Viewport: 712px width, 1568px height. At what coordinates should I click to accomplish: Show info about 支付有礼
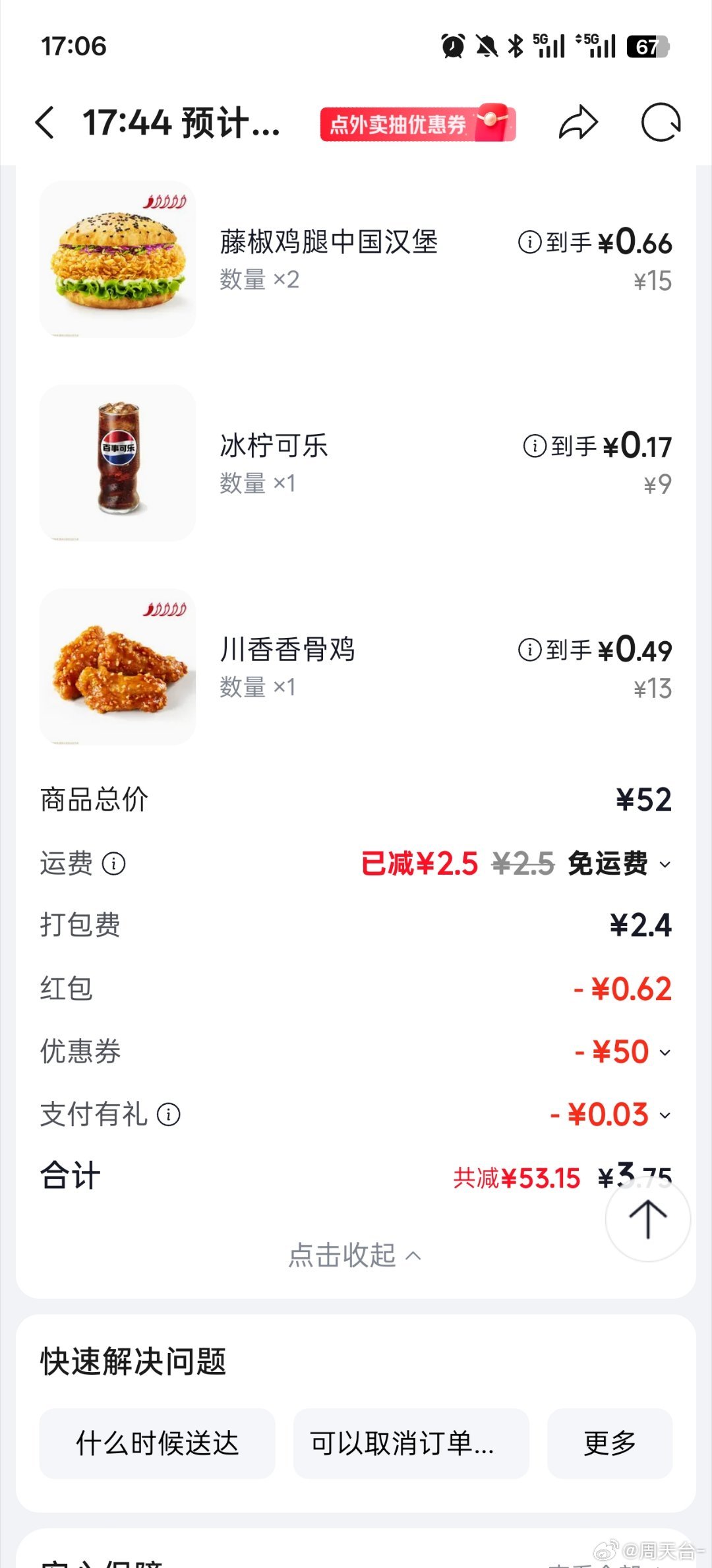click(169, 1115)
